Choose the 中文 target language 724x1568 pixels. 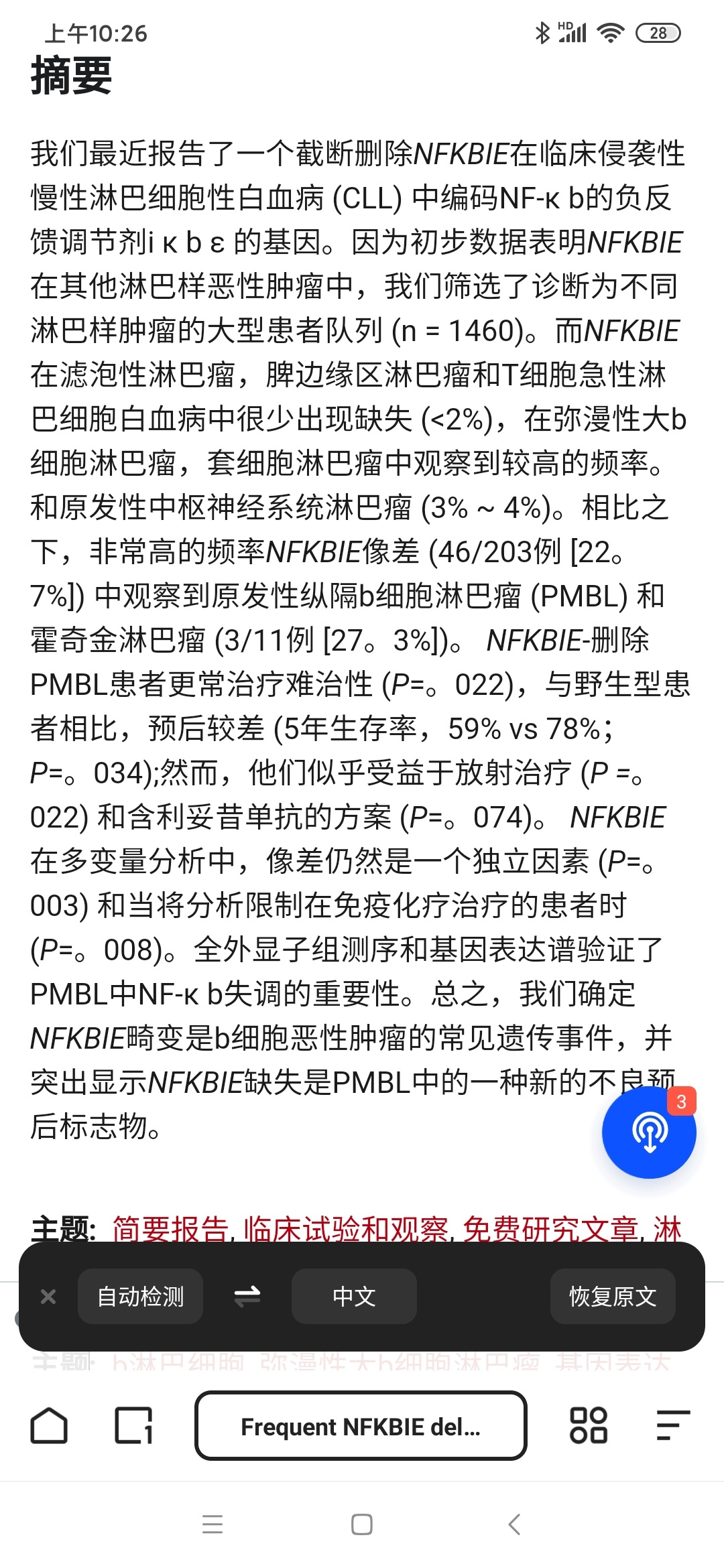coord(354,1297)
